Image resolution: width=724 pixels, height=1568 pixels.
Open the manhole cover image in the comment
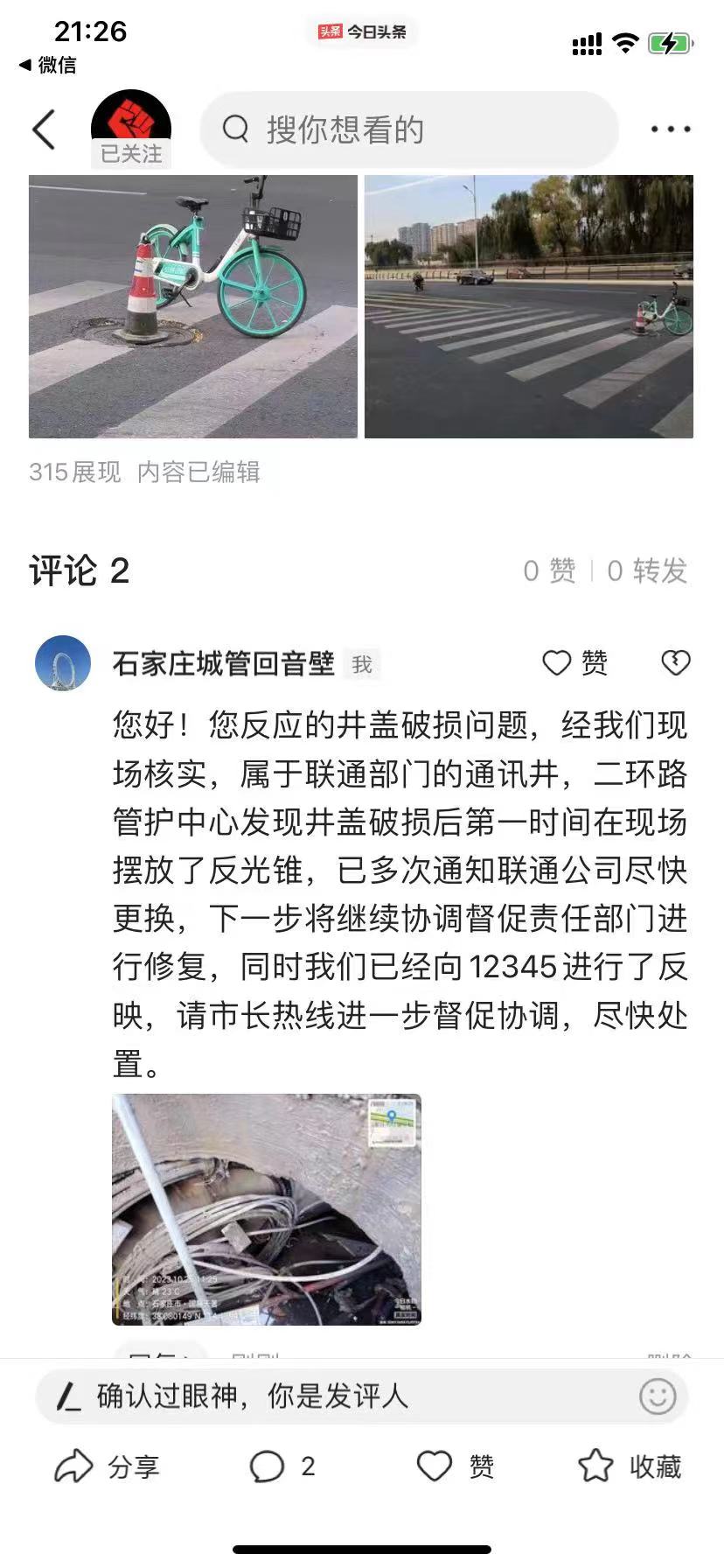[x=267, y=1209]
